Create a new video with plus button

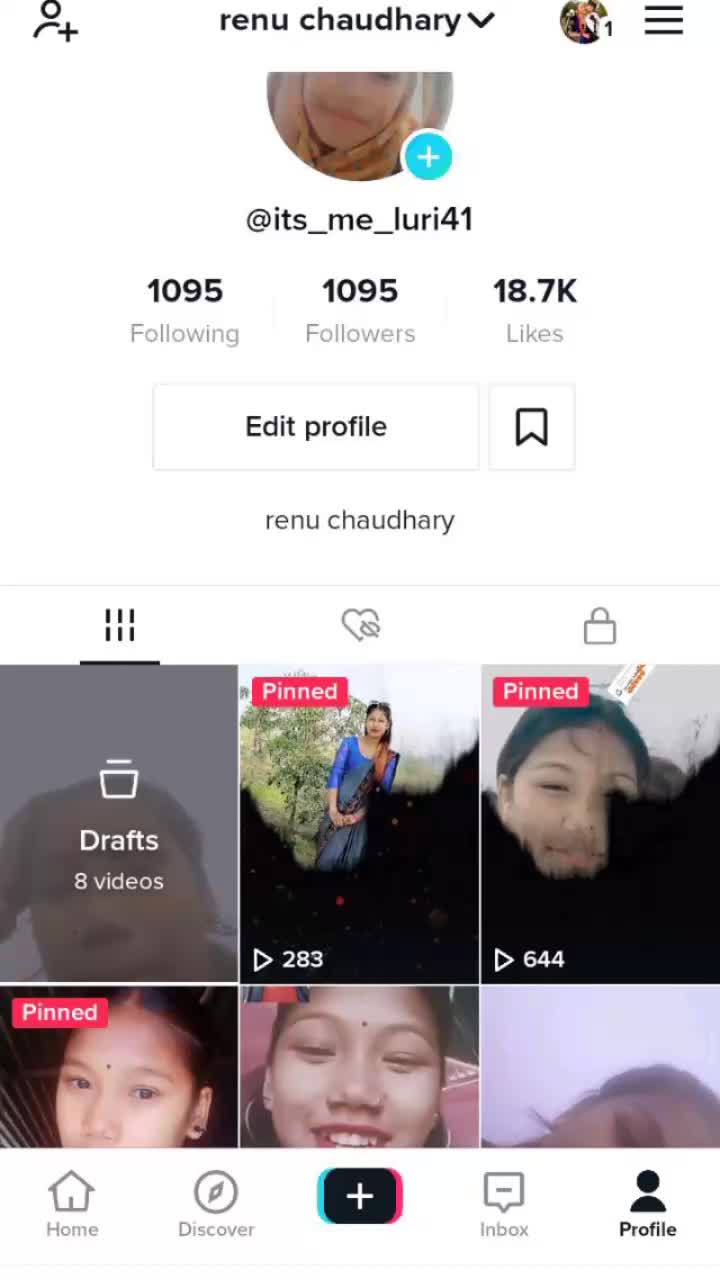pos(360,1196)
